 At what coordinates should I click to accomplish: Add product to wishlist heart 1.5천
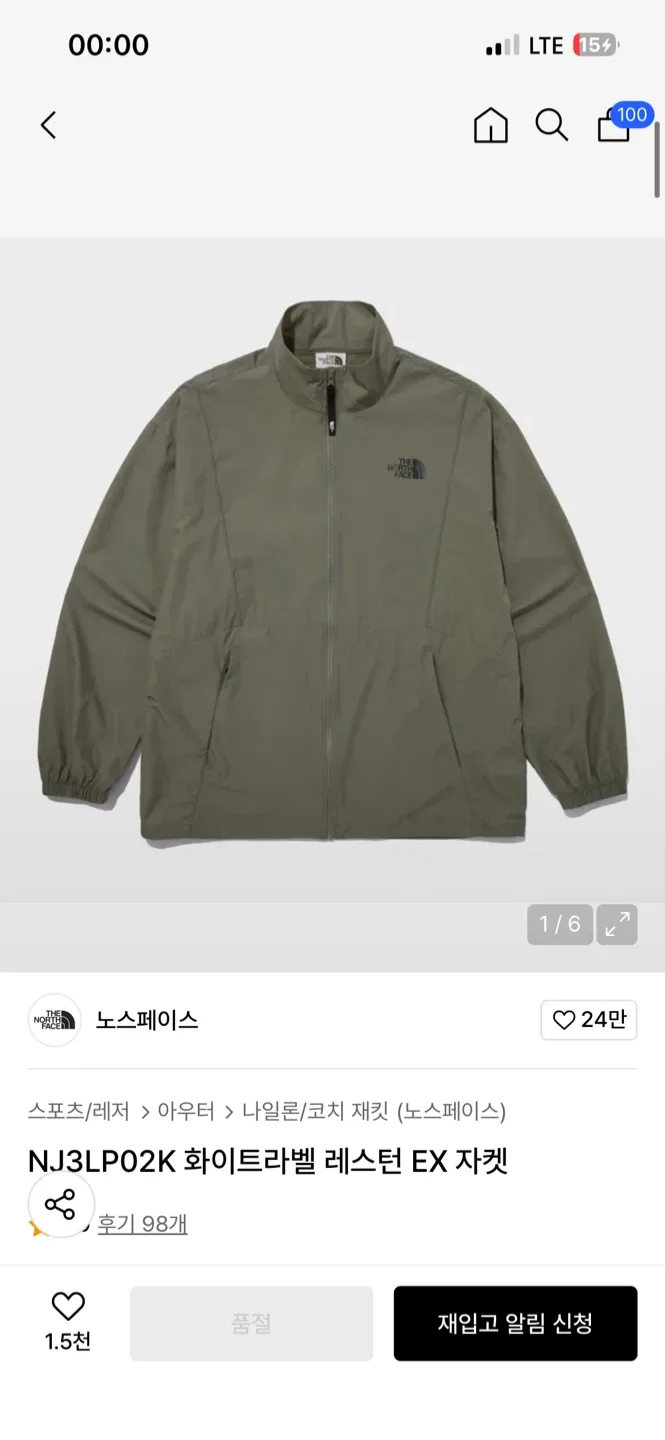tap(68, 1321)
